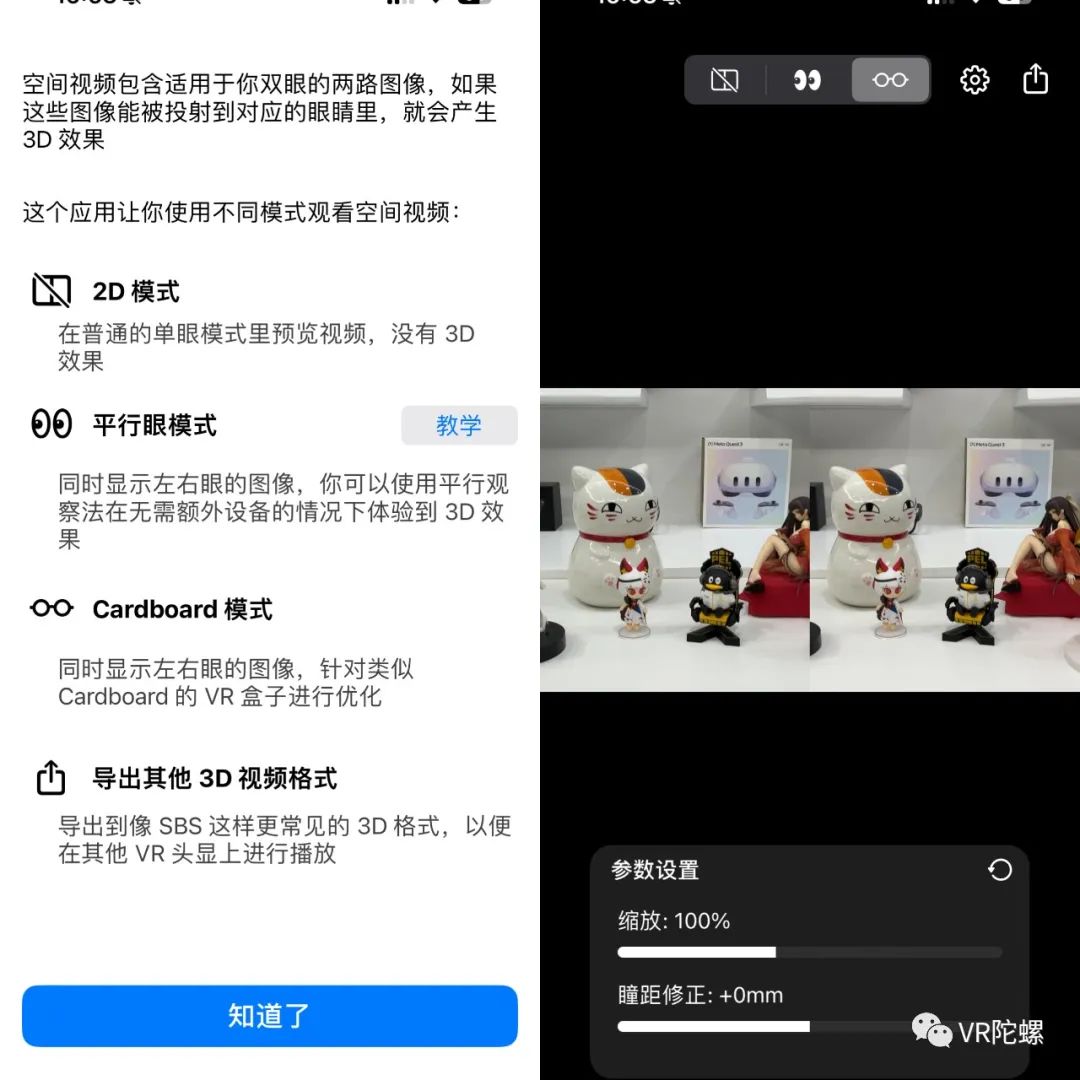The image size is (1080, 1080).
Task: Open settings via the gear icon
Action: coord(974,80)
